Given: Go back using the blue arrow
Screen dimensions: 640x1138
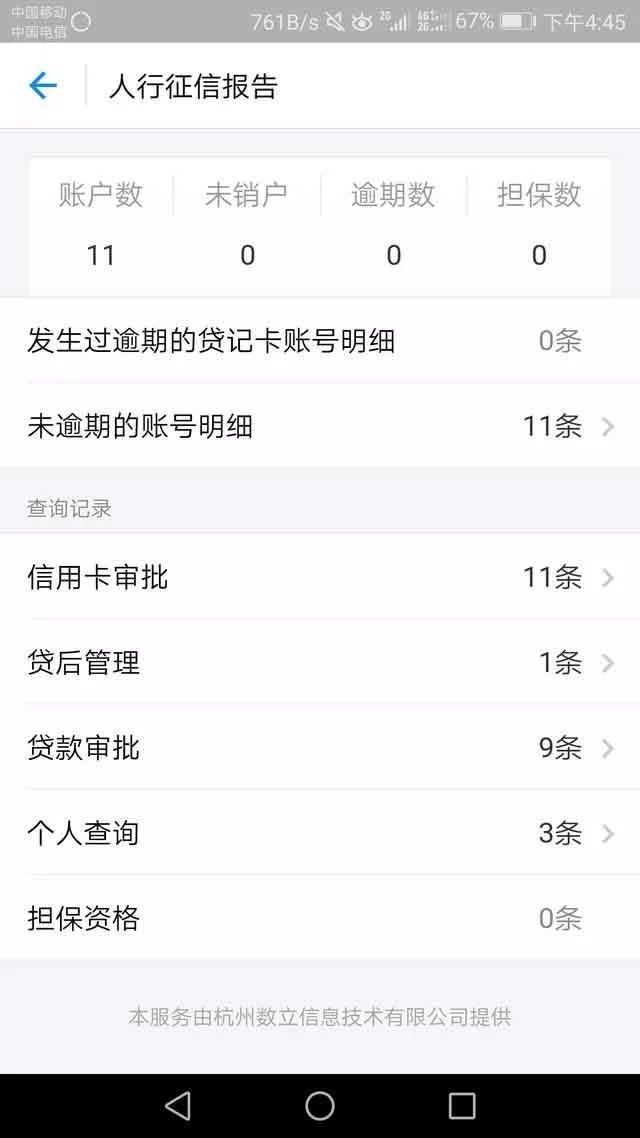Looking at the screenshot, I should tap(43, 86).
